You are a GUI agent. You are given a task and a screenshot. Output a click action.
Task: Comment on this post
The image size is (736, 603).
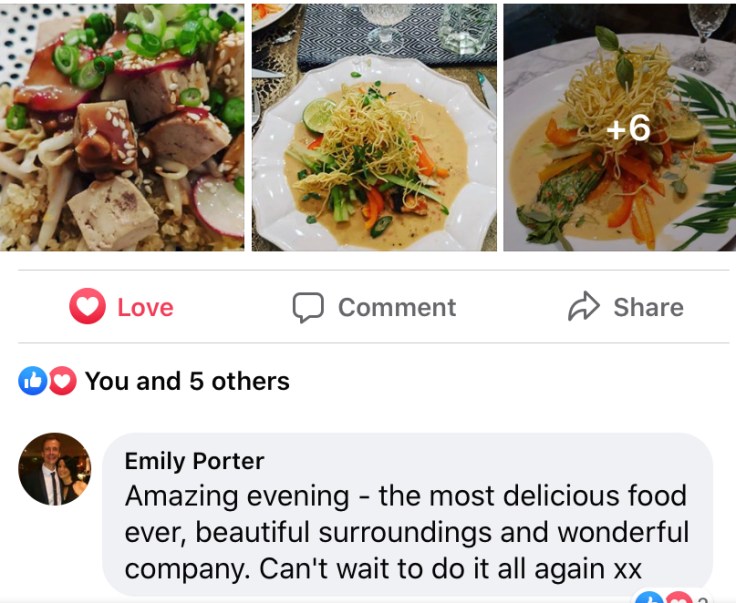(x=374, y=307)
